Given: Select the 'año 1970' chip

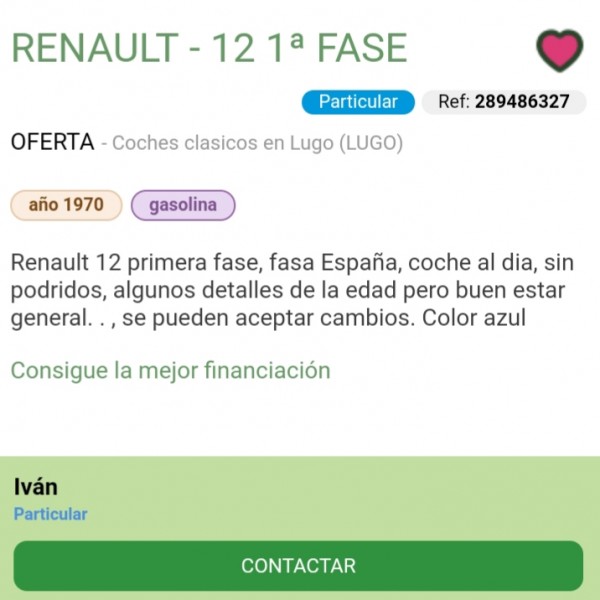Looking at the screenshot, I should pyautogui.click(x=66, y=205).
